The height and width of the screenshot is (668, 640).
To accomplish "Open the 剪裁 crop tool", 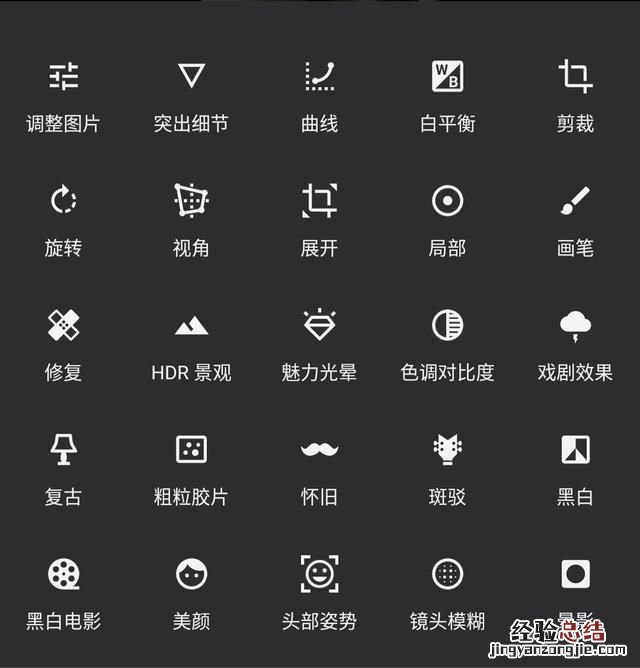I will (575, 77).
